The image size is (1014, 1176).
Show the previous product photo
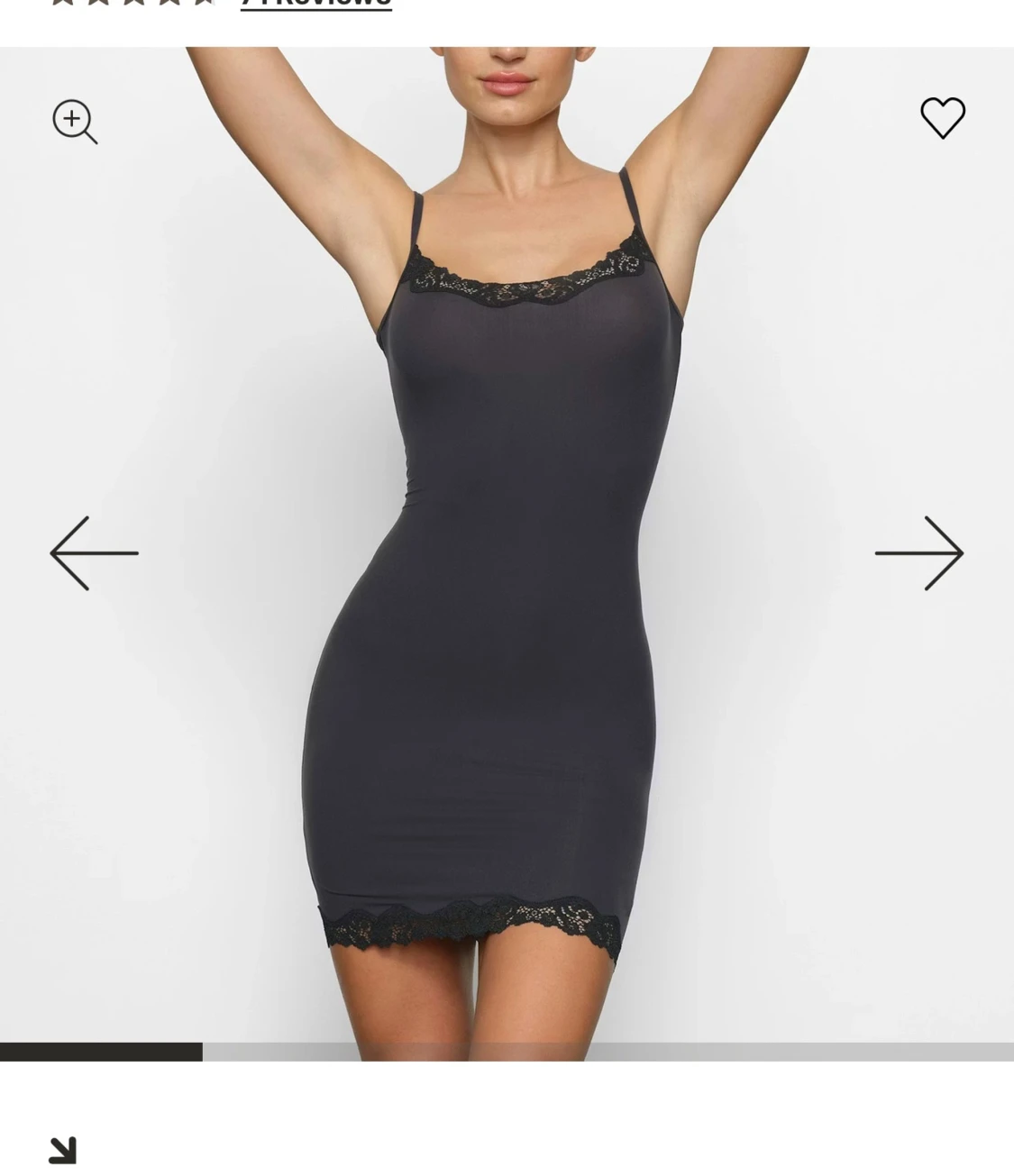point(94,553)
